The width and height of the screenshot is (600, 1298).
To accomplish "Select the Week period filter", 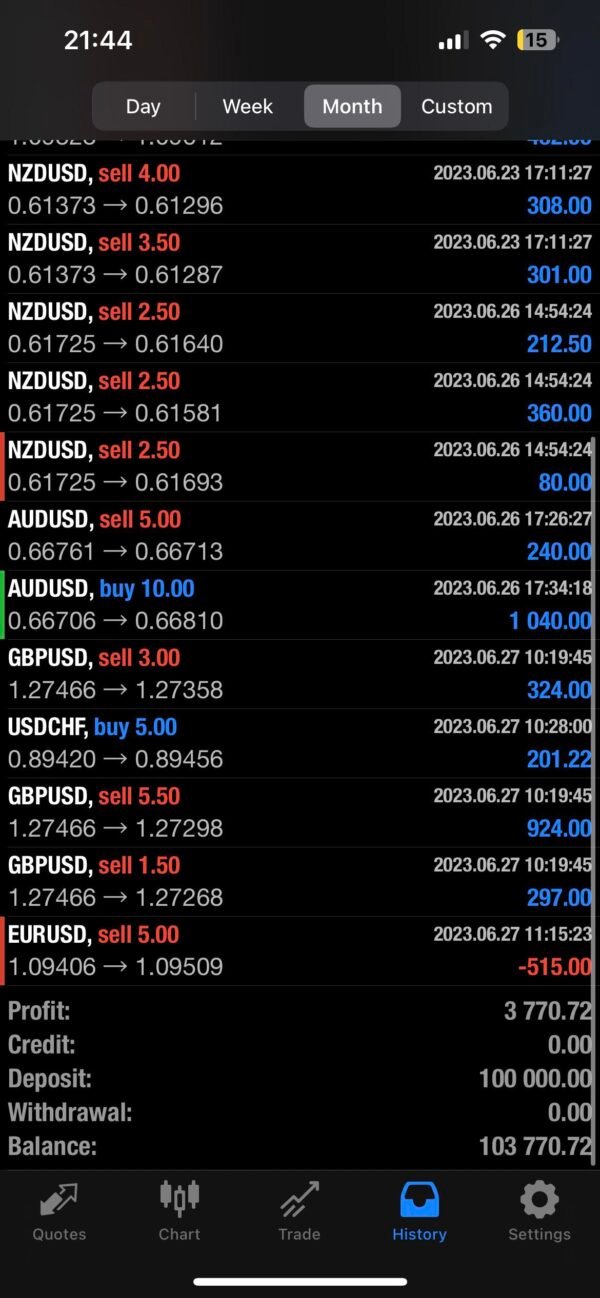I will click(x=247, y=106).
